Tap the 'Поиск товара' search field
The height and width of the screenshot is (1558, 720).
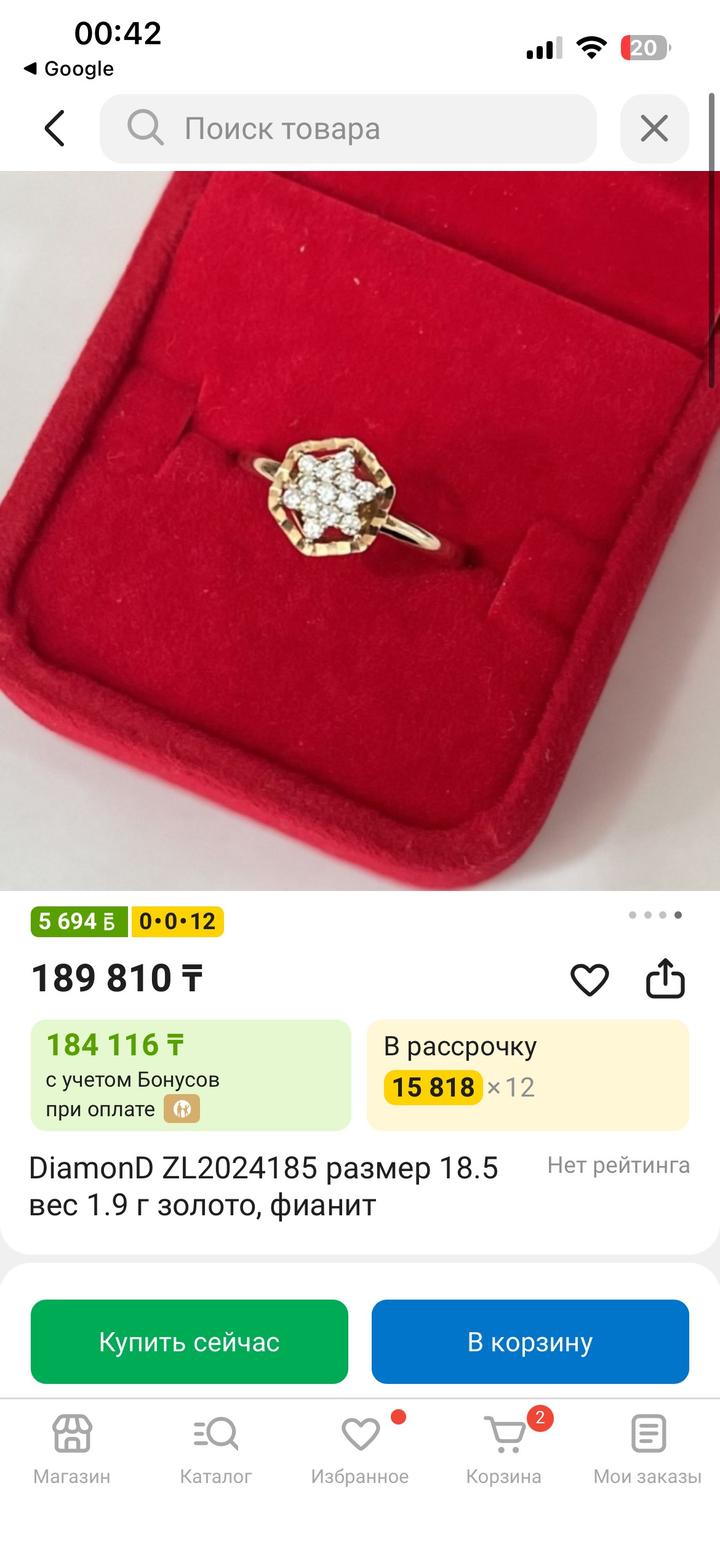pyautogui.click(x=348, y=128)
